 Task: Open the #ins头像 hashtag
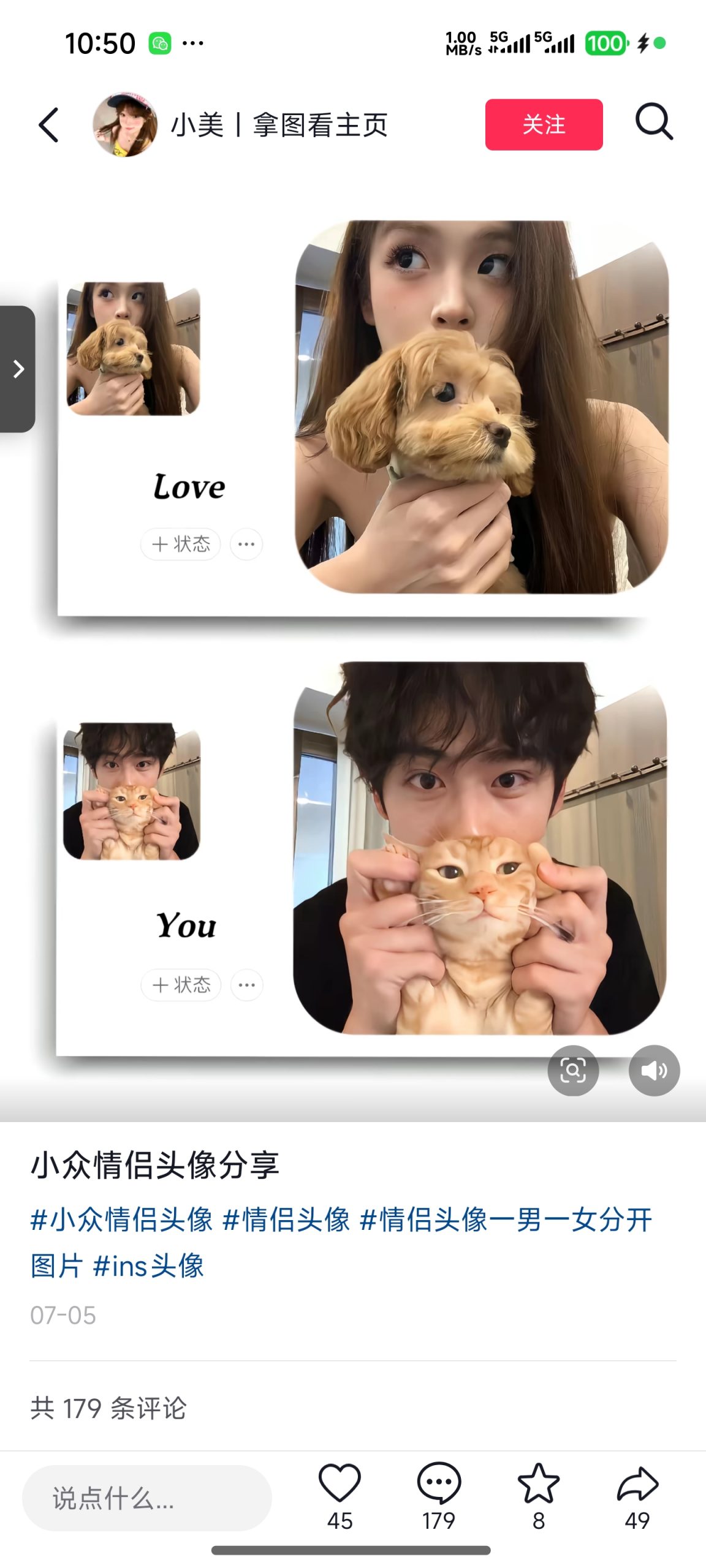pyautogui.click(x=148, y=1266)
